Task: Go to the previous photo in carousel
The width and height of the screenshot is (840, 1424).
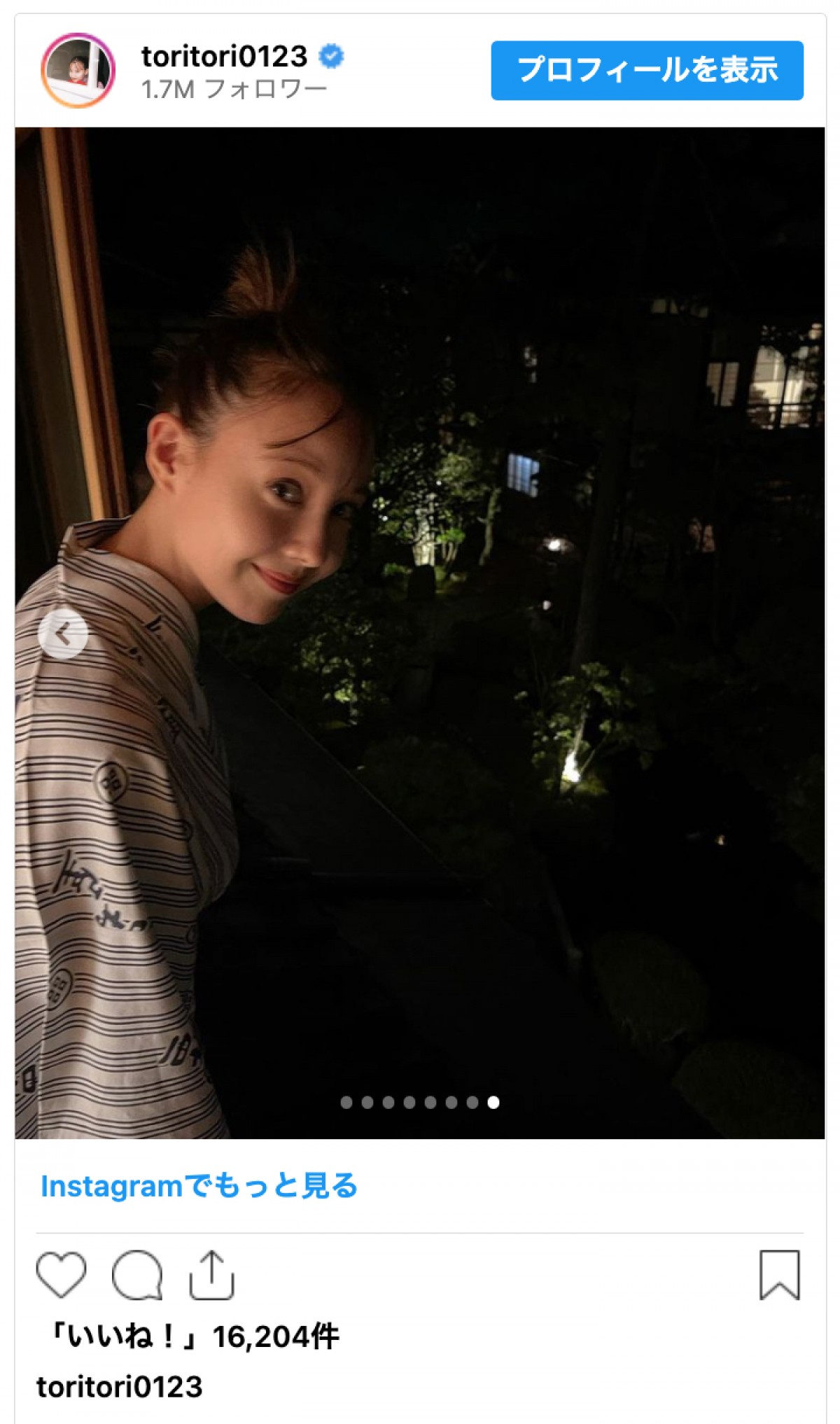Action: pyautogui.click(x=63, y=634)
